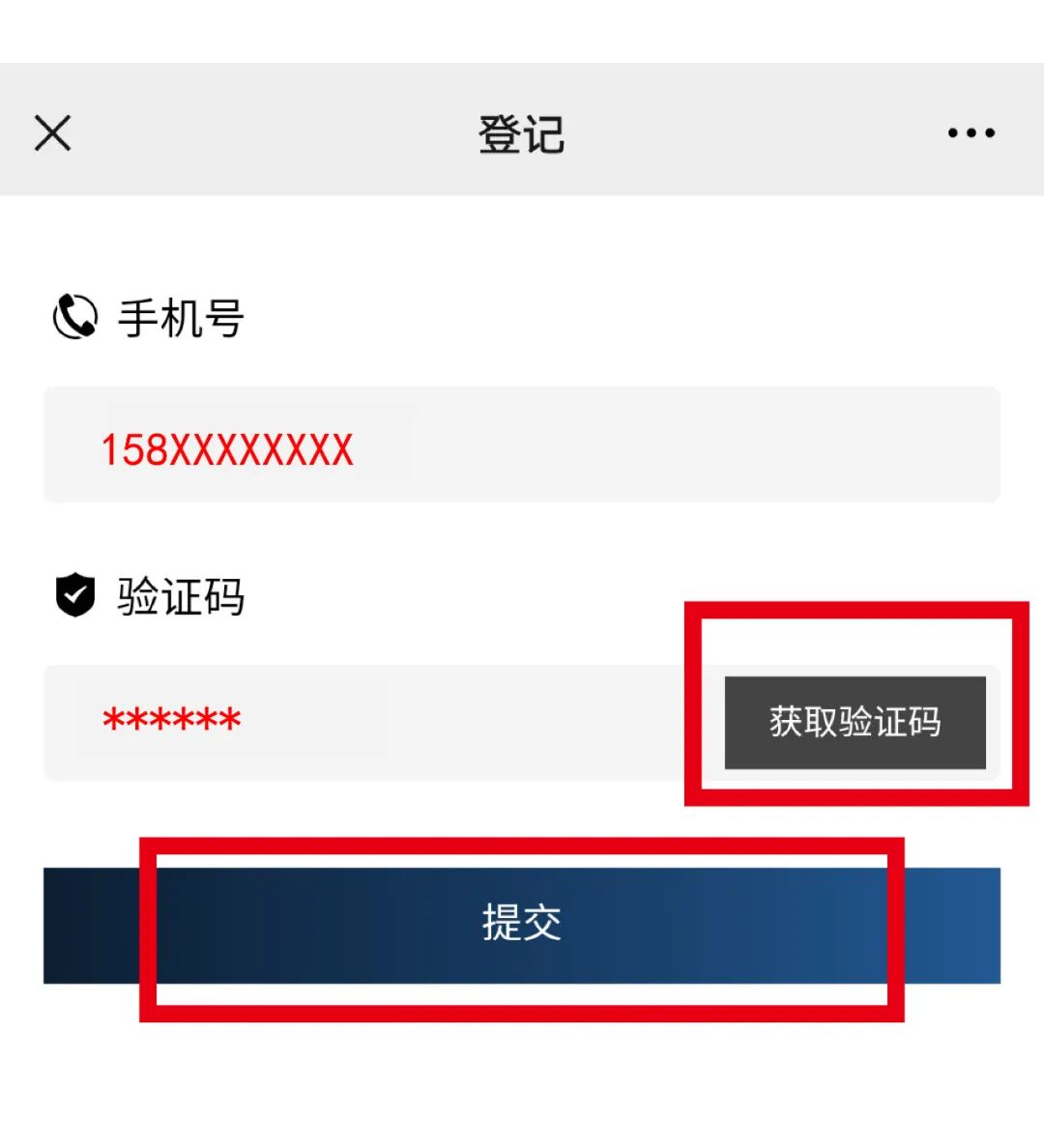This screenshot has height=1148, width=1044.
Task: Request code with 获取验证码 button
Action: pos(855,723)
